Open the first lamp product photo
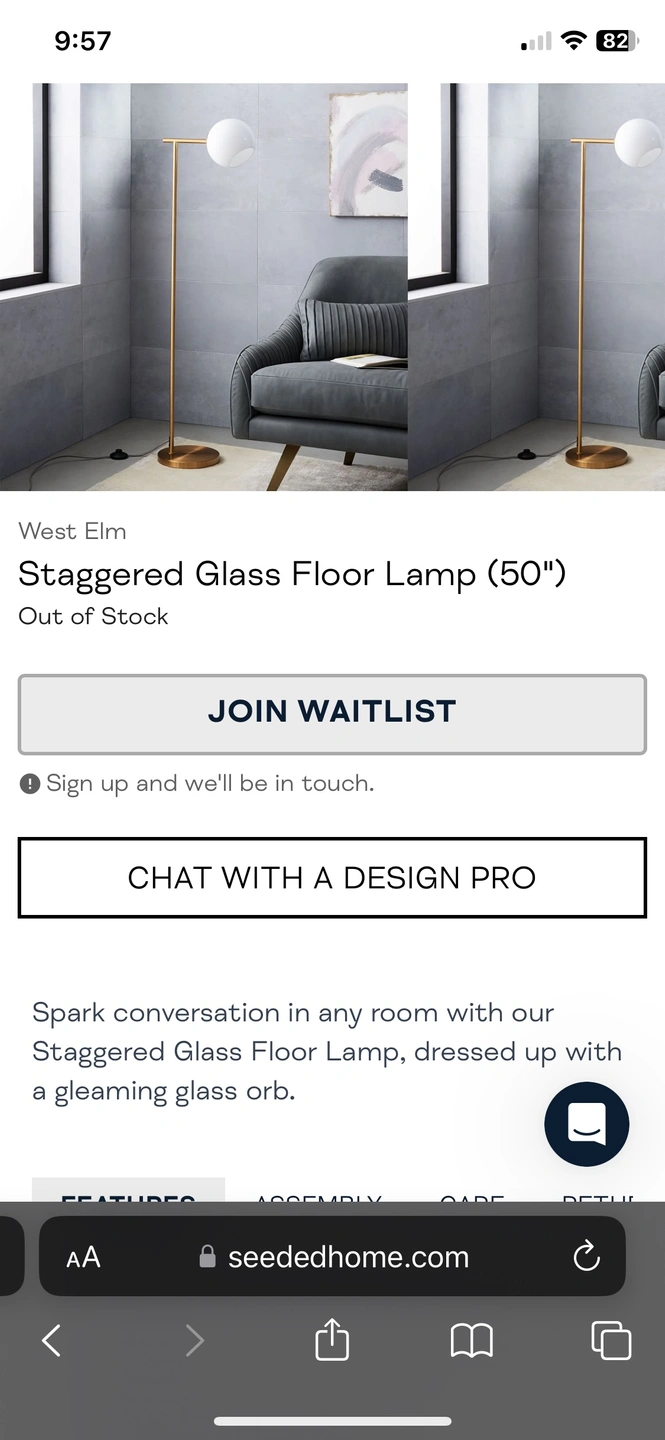665x1440 pixels. click(x=204, y=287)
